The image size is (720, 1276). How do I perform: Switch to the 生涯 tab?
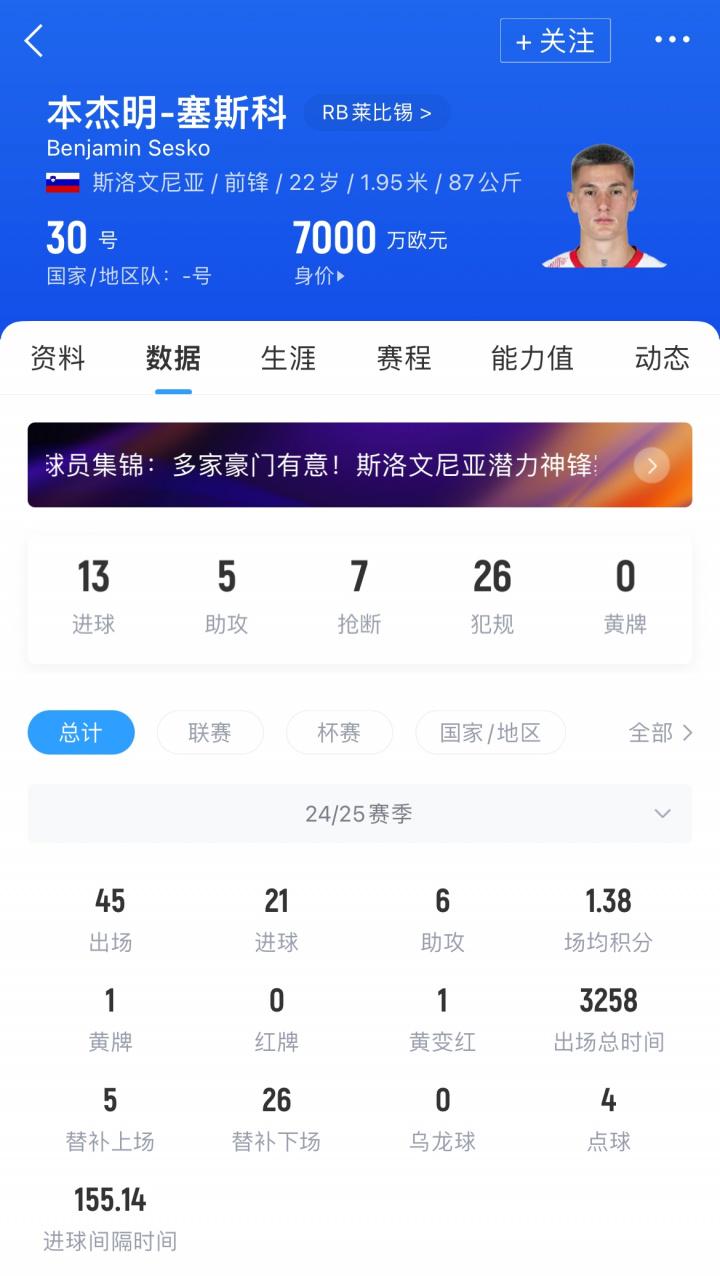coord(290,358)
